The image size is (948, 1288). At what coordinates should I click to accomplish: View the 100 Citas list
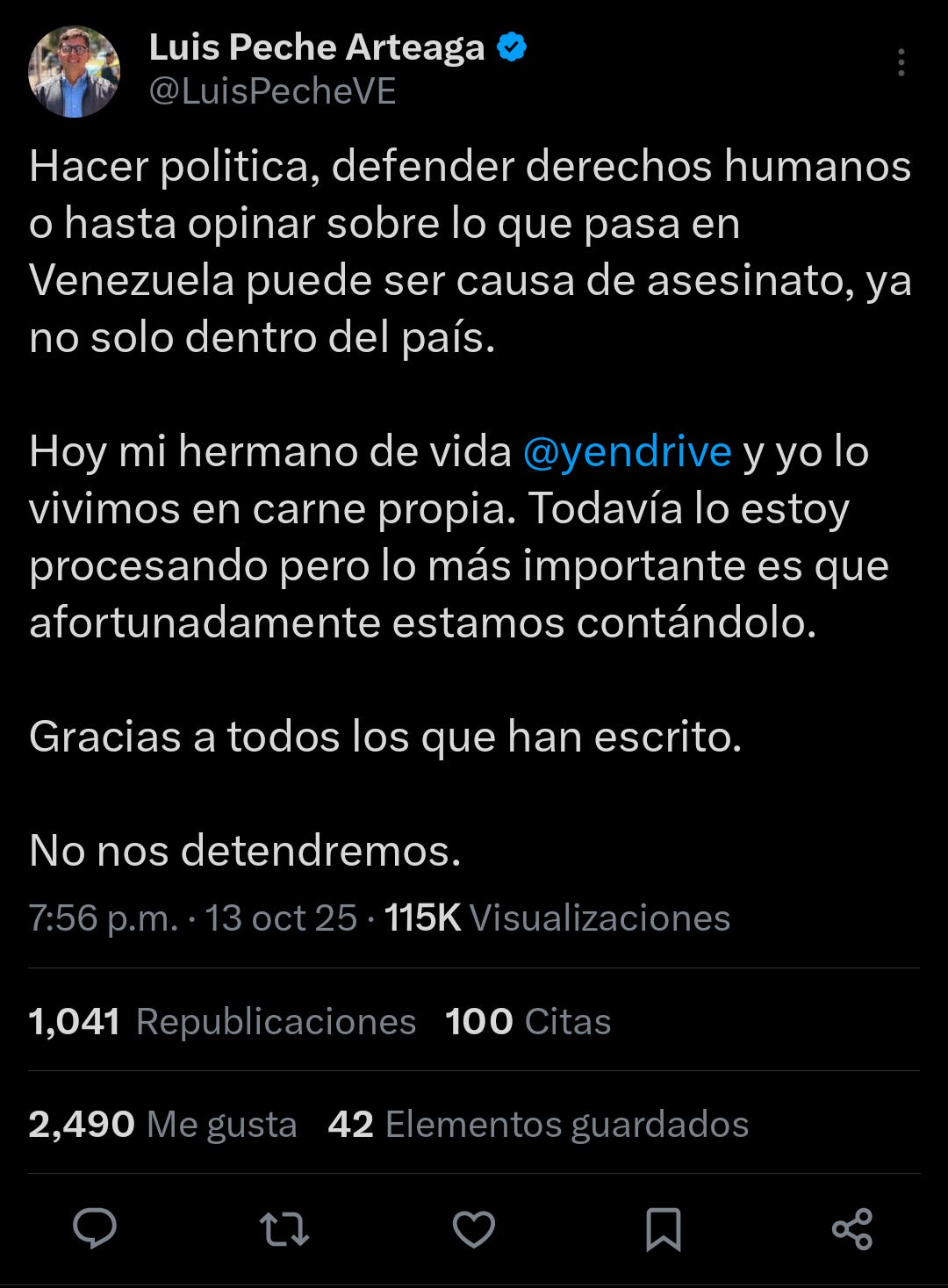528,1021
